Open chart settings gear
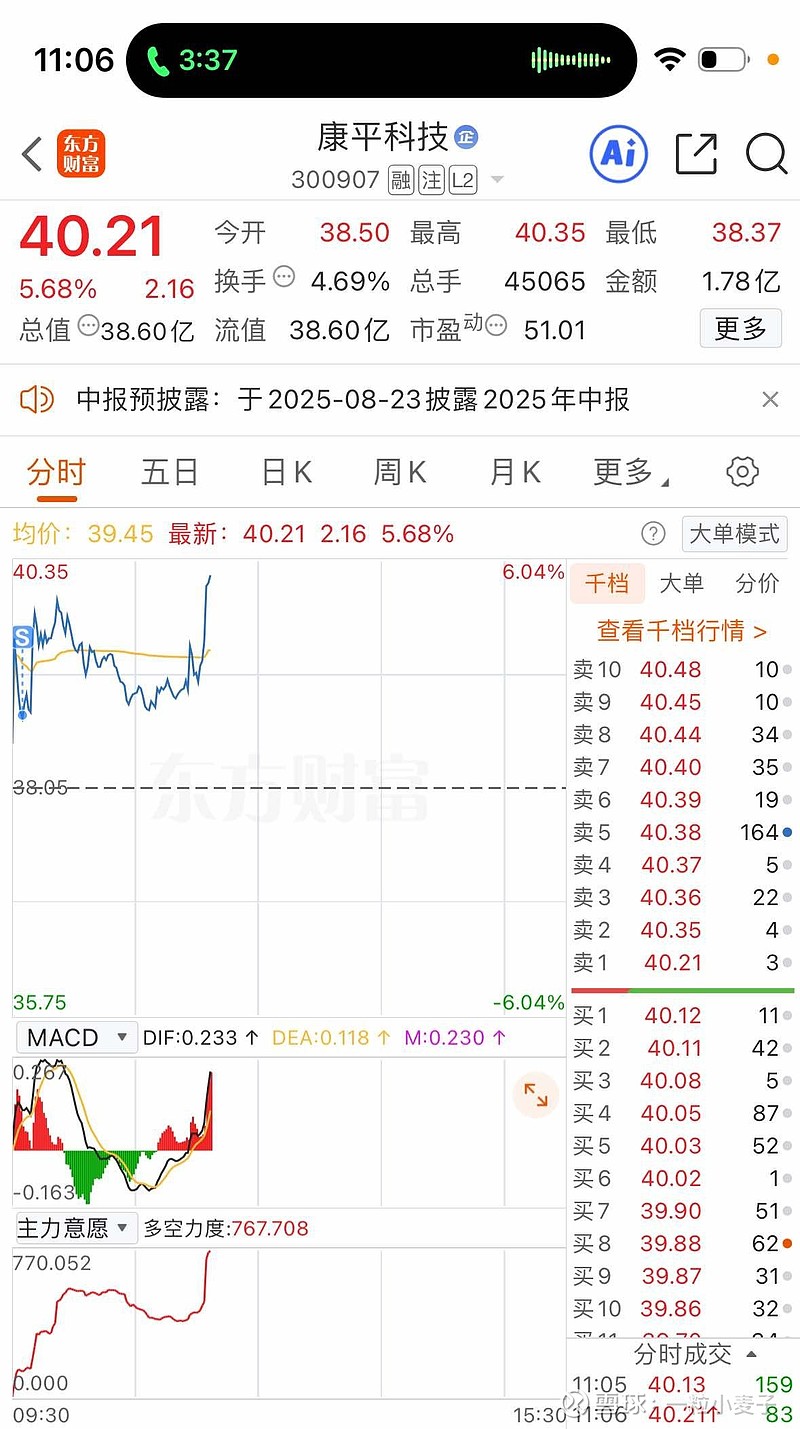The image size is (800, 1429). pyautogui.click(x=742, y=472)
